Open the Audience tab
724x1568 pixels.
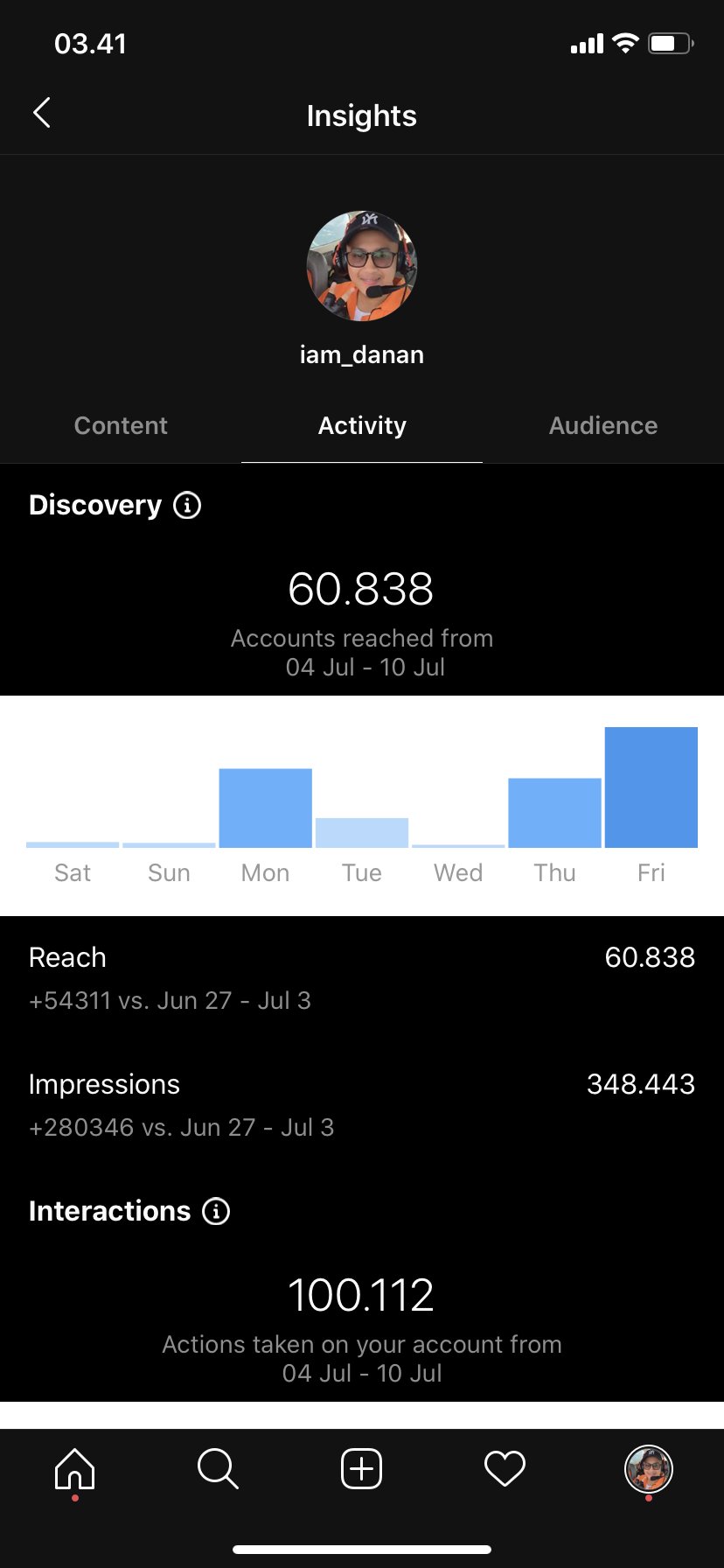[x=603, y=425]
